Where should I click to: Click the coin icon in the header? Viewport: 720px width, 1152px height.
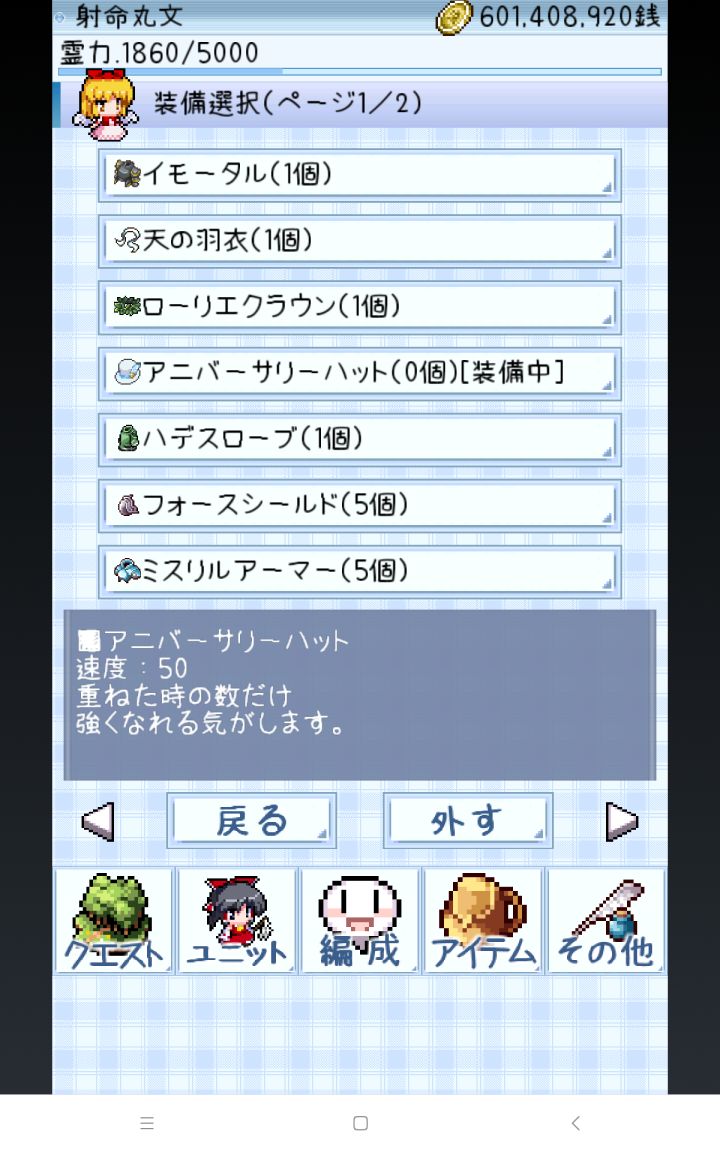pos(456,15)
